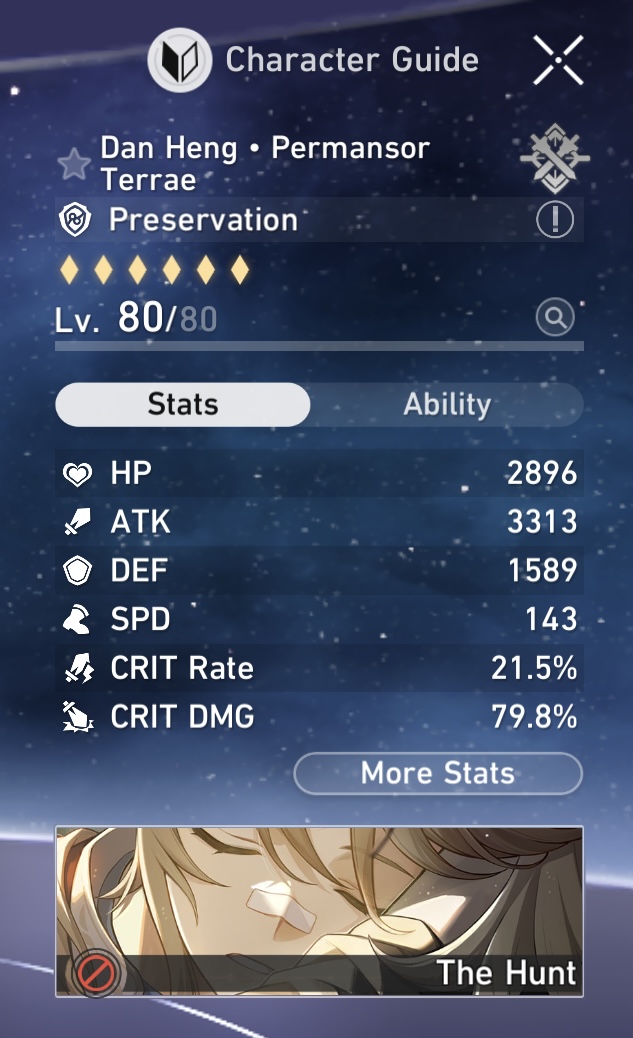Switch to the Ability tab
633x1038 pixels.
click(446, 405)
